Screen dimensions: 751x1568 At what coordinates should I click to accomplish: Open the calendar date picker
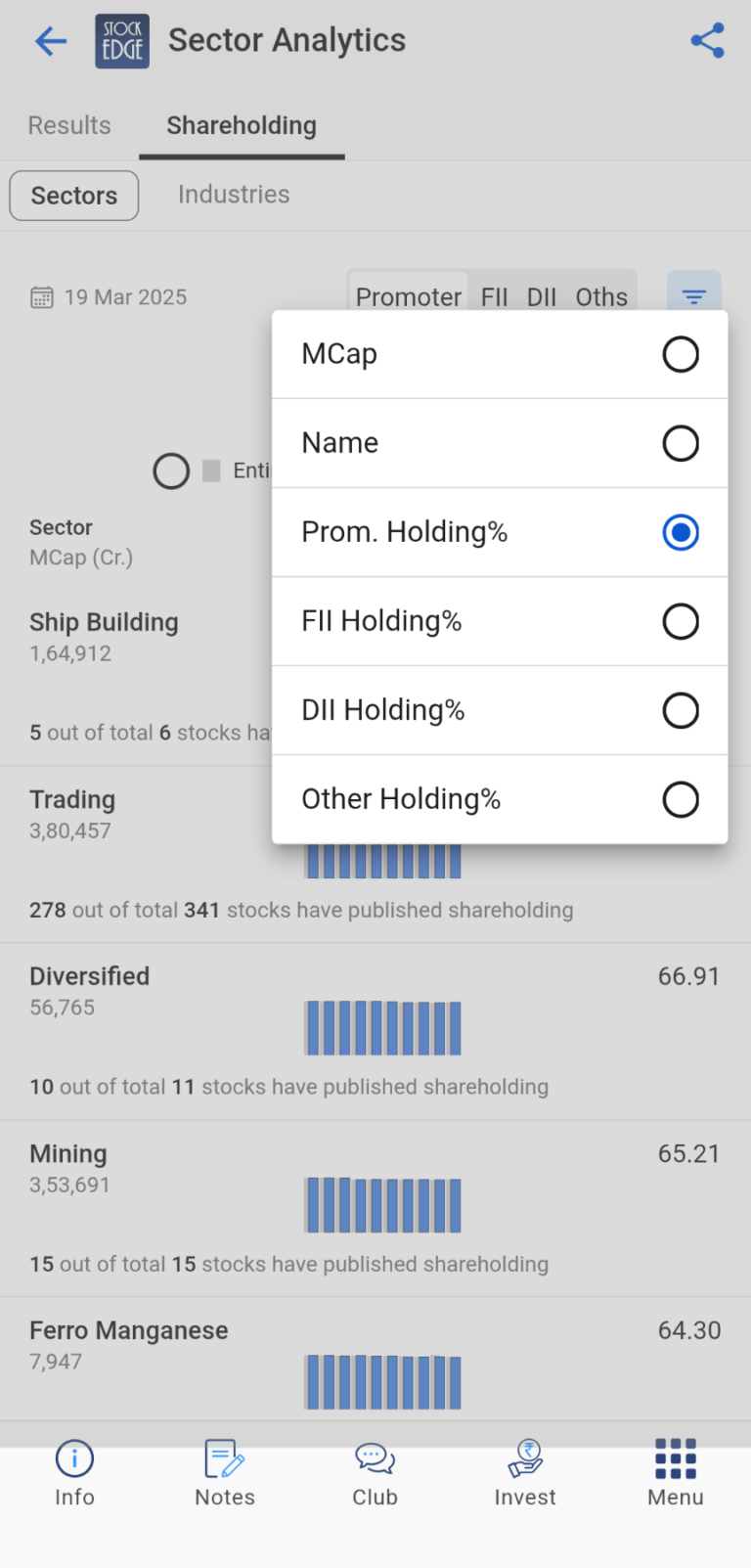pos(41,296)
